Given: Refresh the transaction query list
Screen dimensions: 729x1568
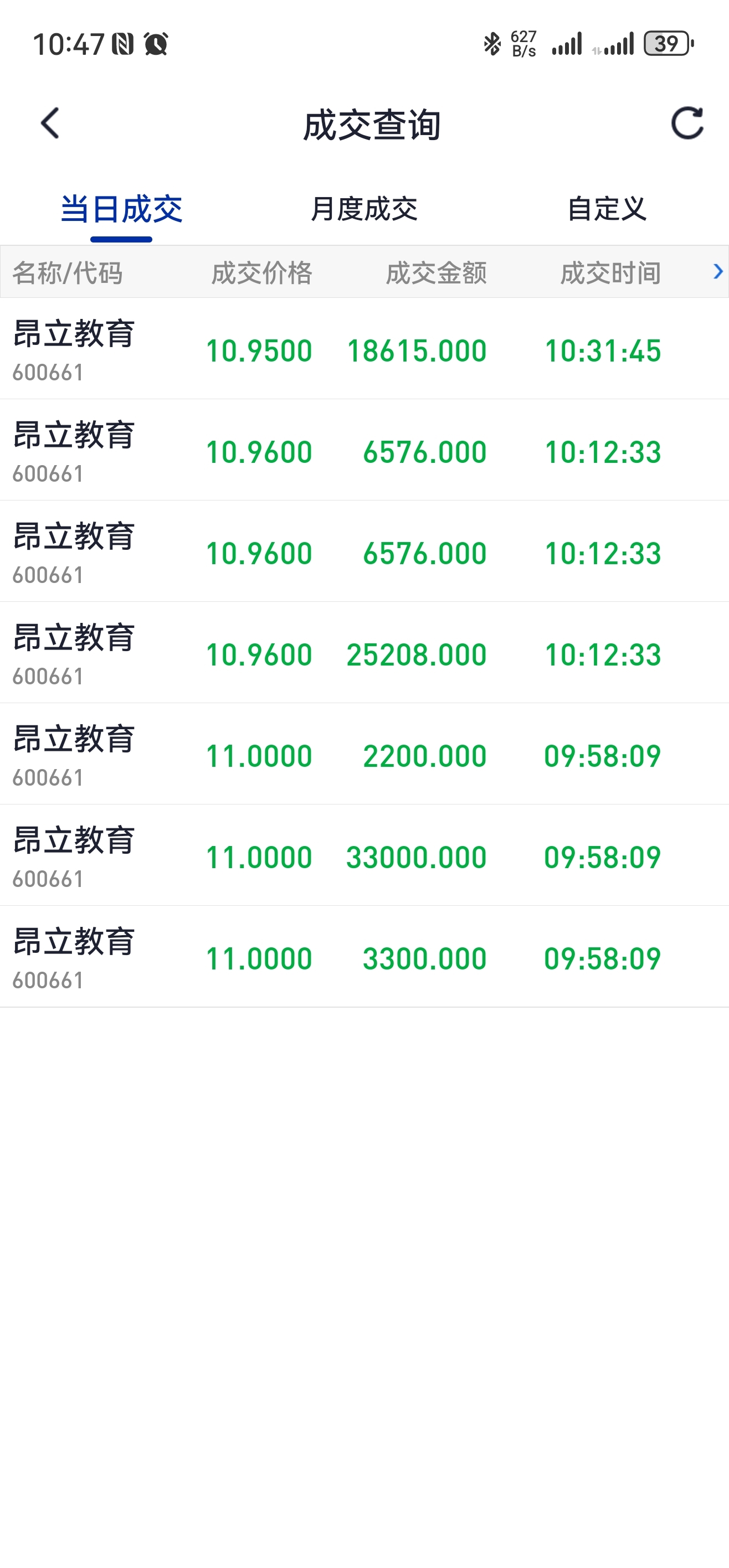Looking at the screenshot, I should (x=687, y=123).
